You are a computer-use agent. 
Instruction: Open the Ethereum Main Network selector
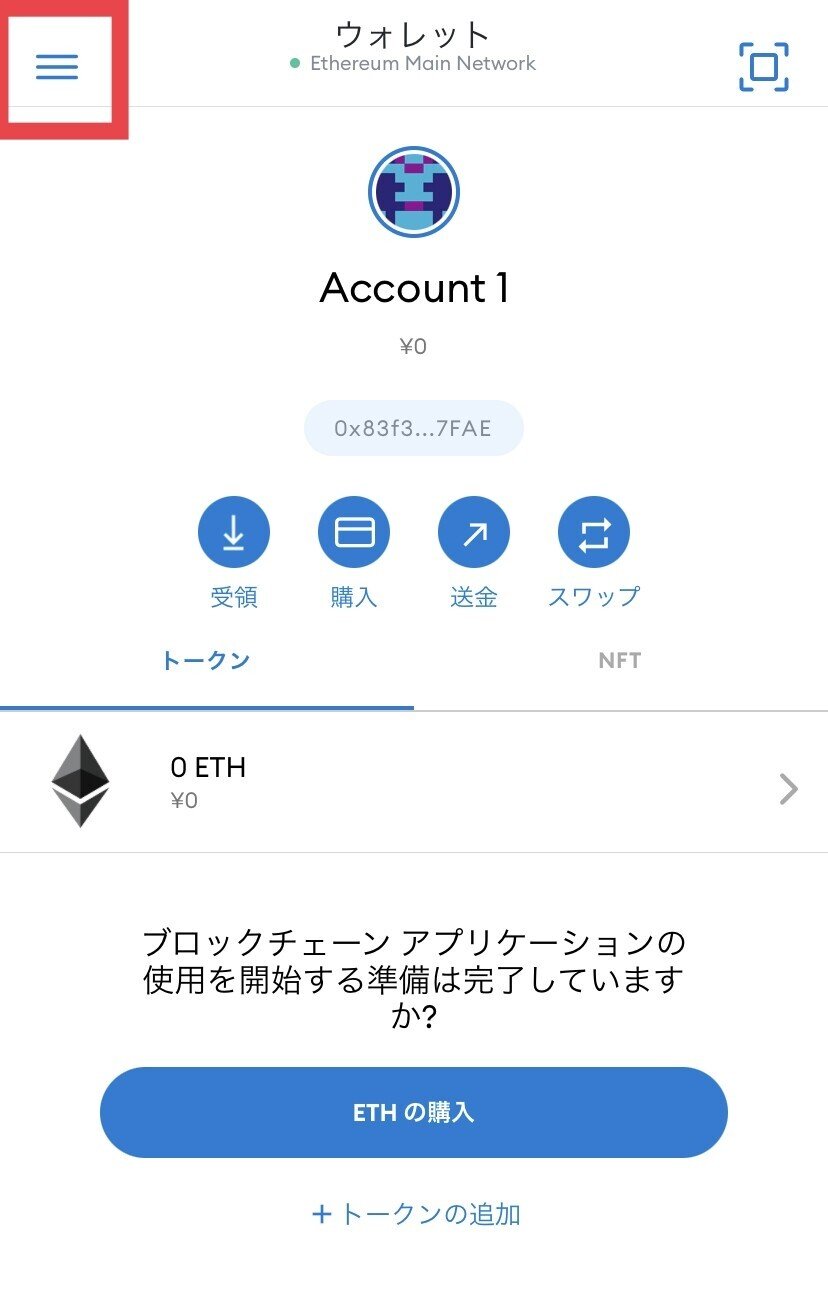(424, 63)
